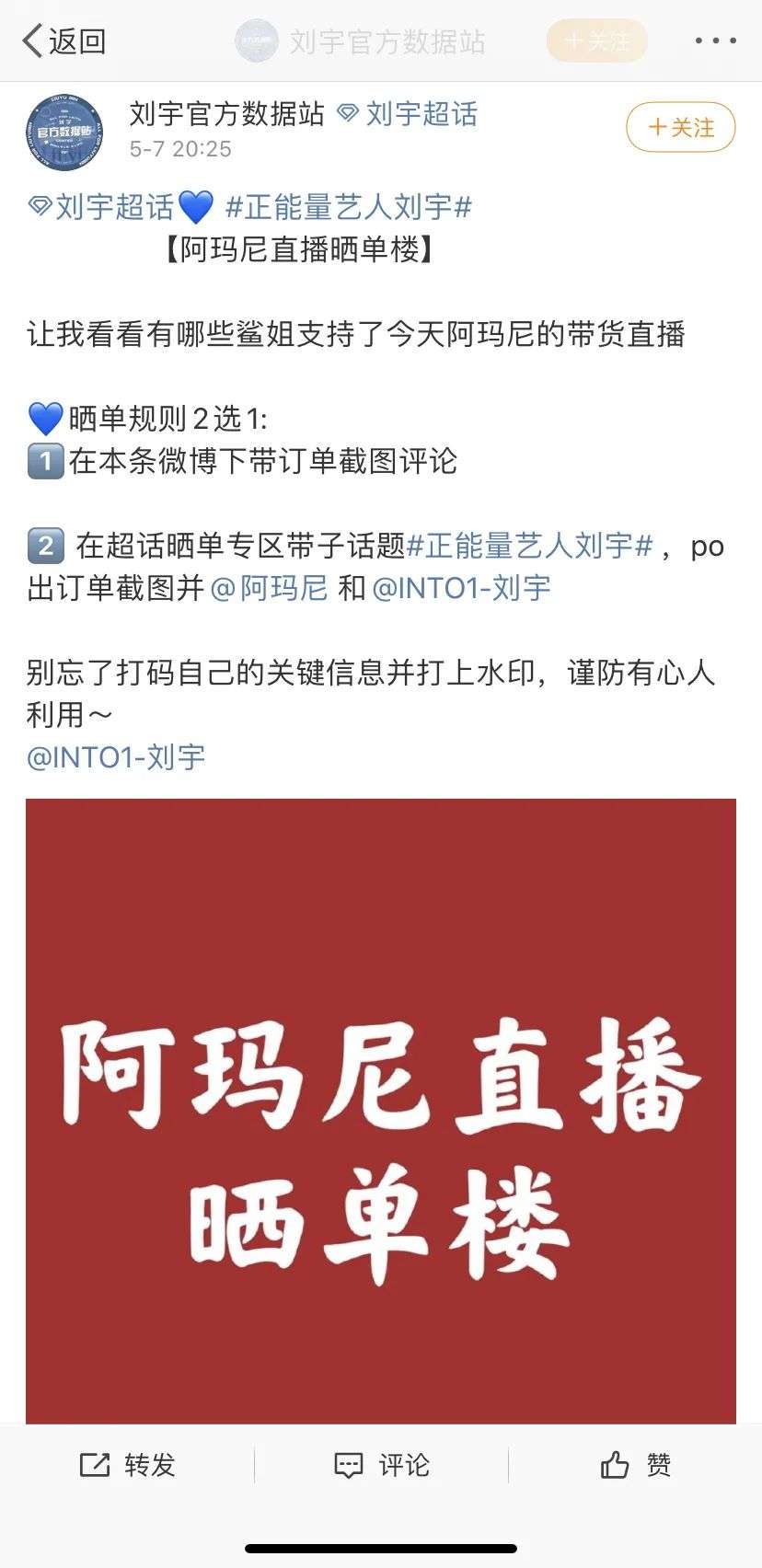Open the 刘宇官方数据站 profile avatar
Viewport: 762px width, 1568px height.
pos(63,133)
